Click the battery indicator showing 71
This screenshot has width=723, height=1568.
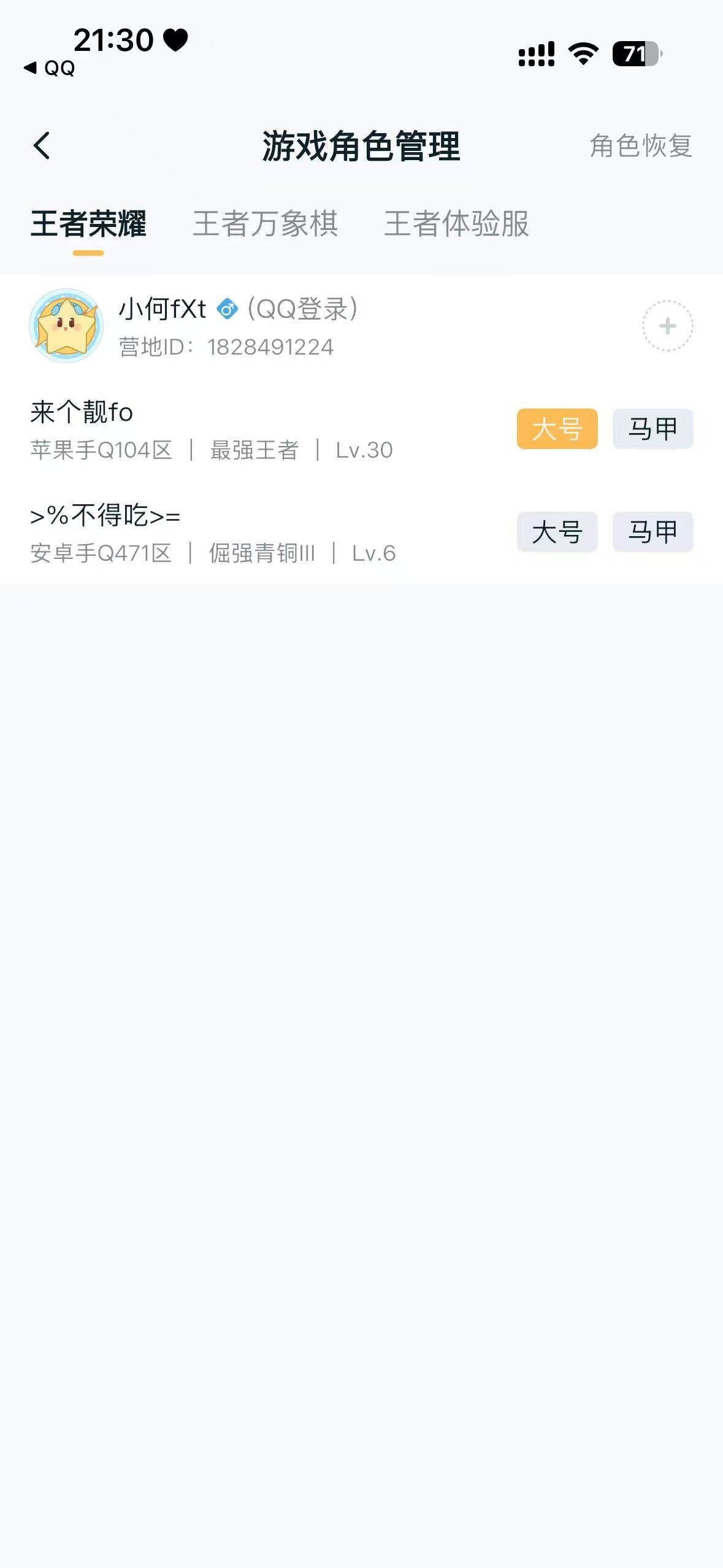click(x=636, y=55)
